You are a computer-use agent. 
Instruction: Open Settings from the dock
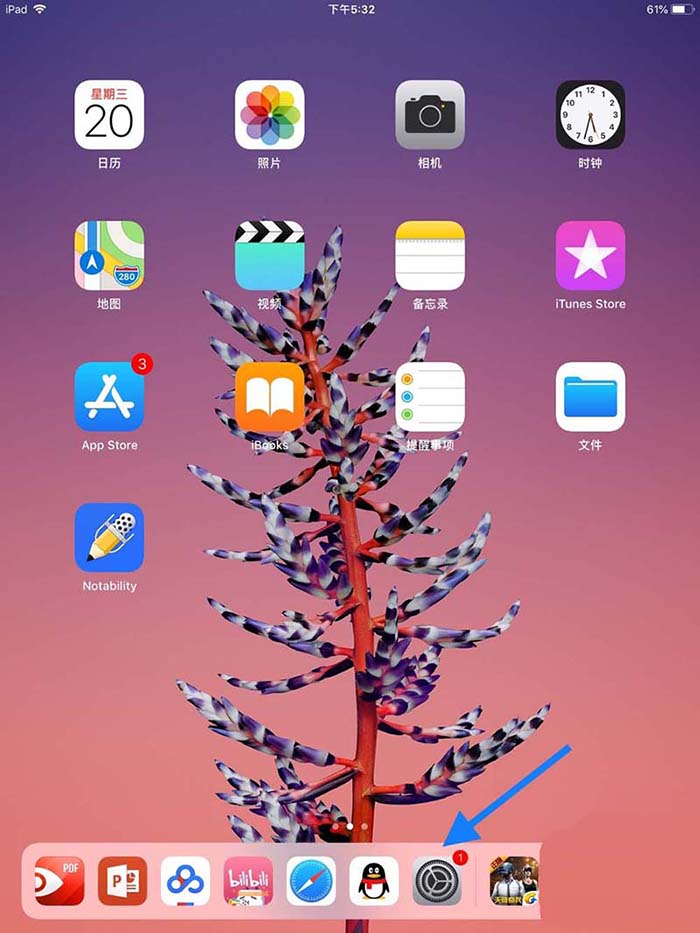pyautogui.click(x=437, y=882)
